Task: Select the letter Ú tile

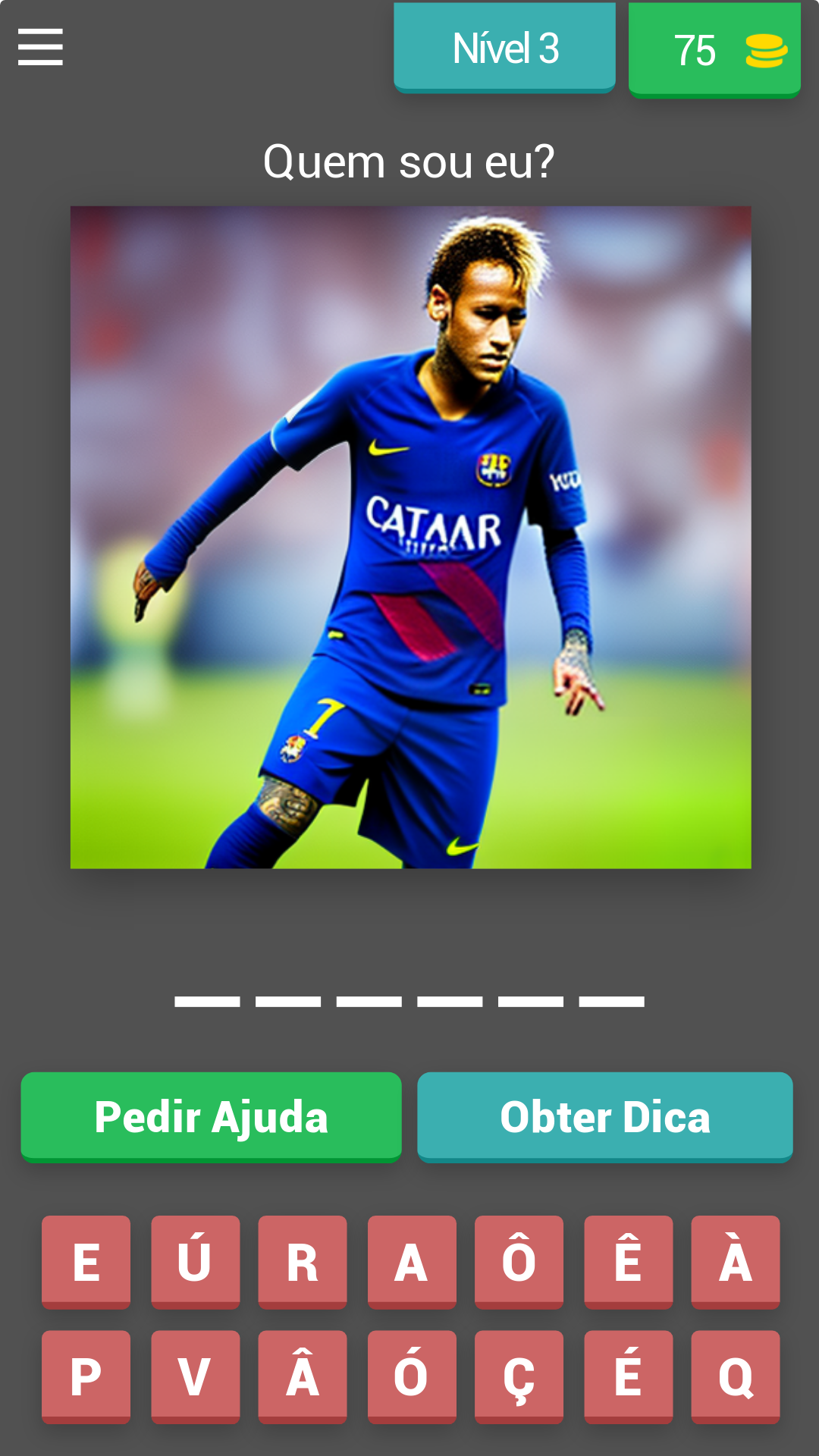Action: pos(195,1262)
